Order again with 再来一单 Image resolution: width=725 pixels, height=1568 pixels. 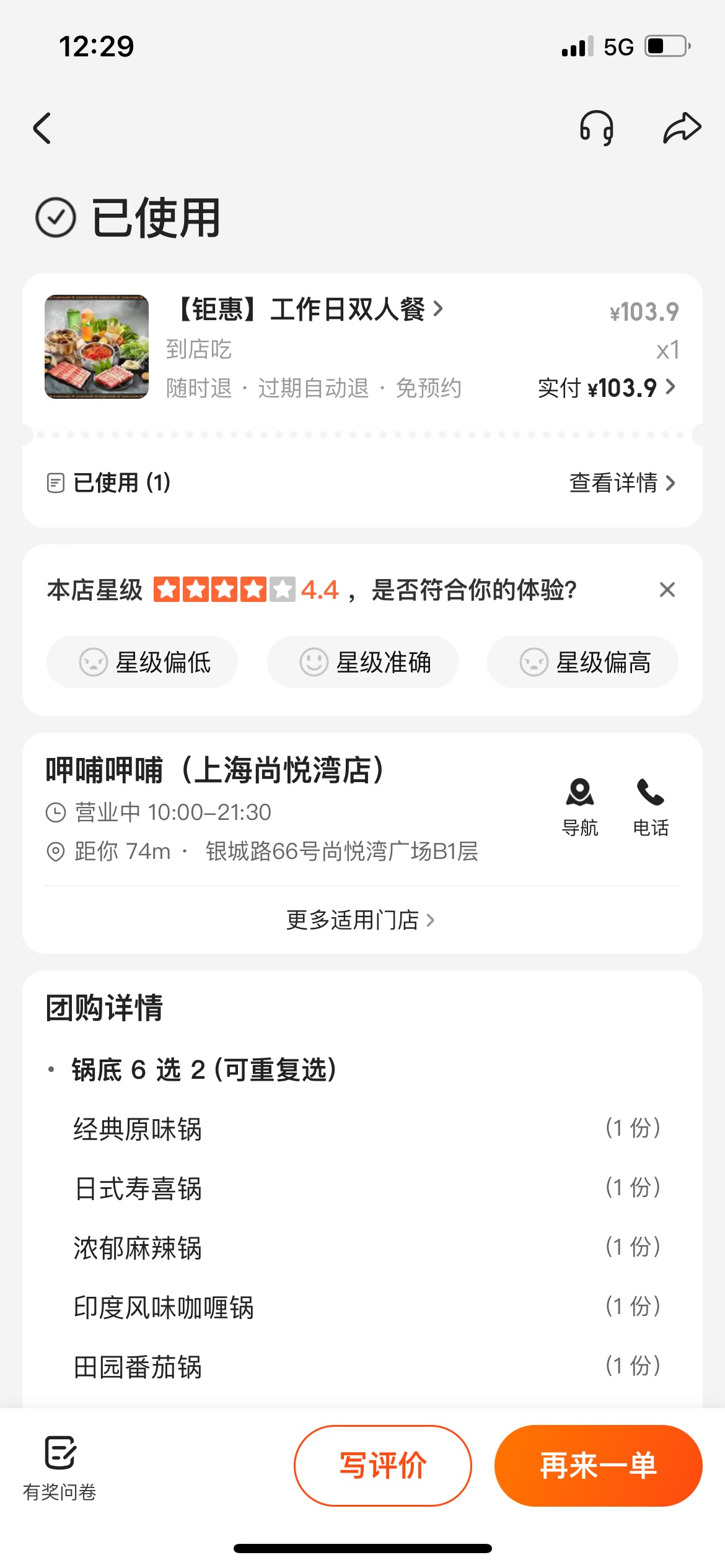click(x=598, y=1465)
